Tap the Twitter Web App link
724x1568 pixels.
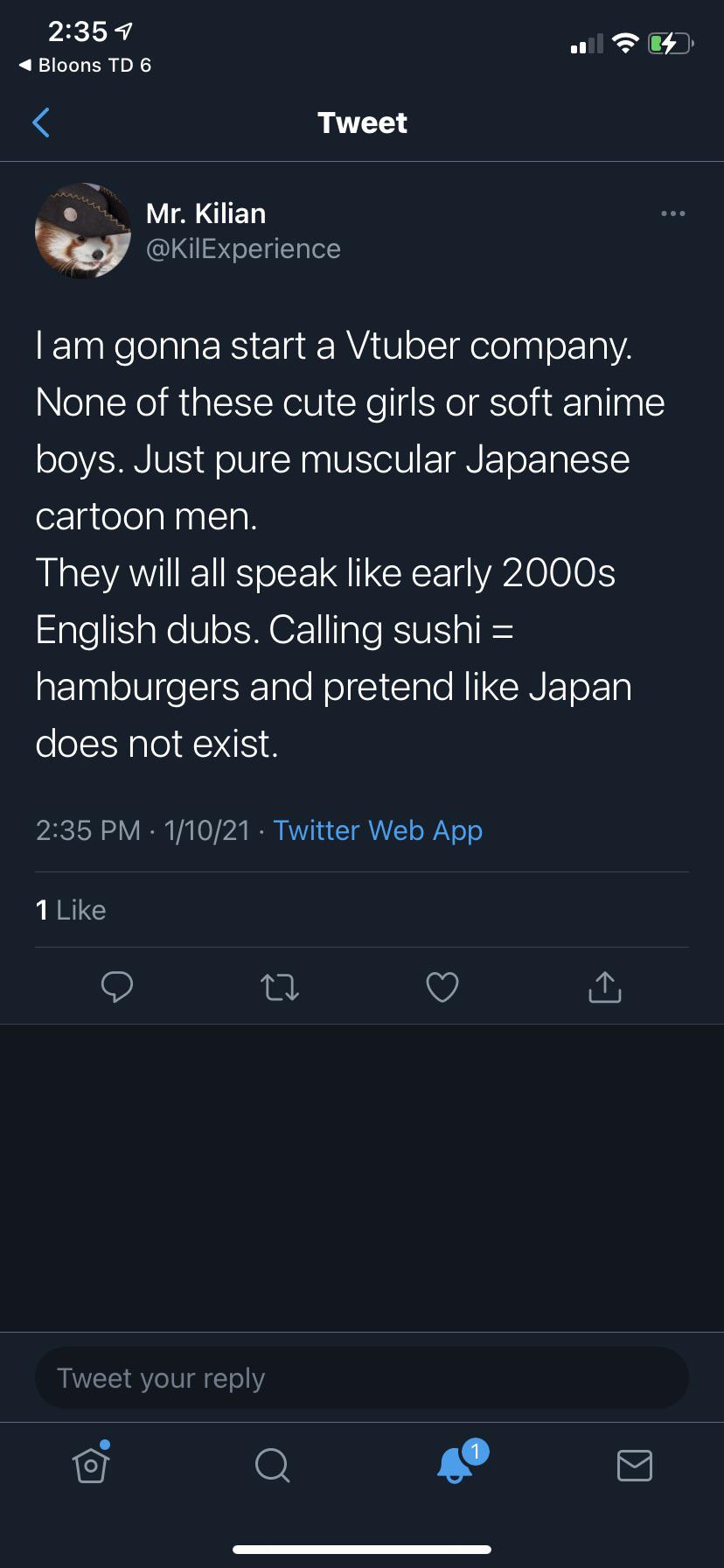point(378,829)
